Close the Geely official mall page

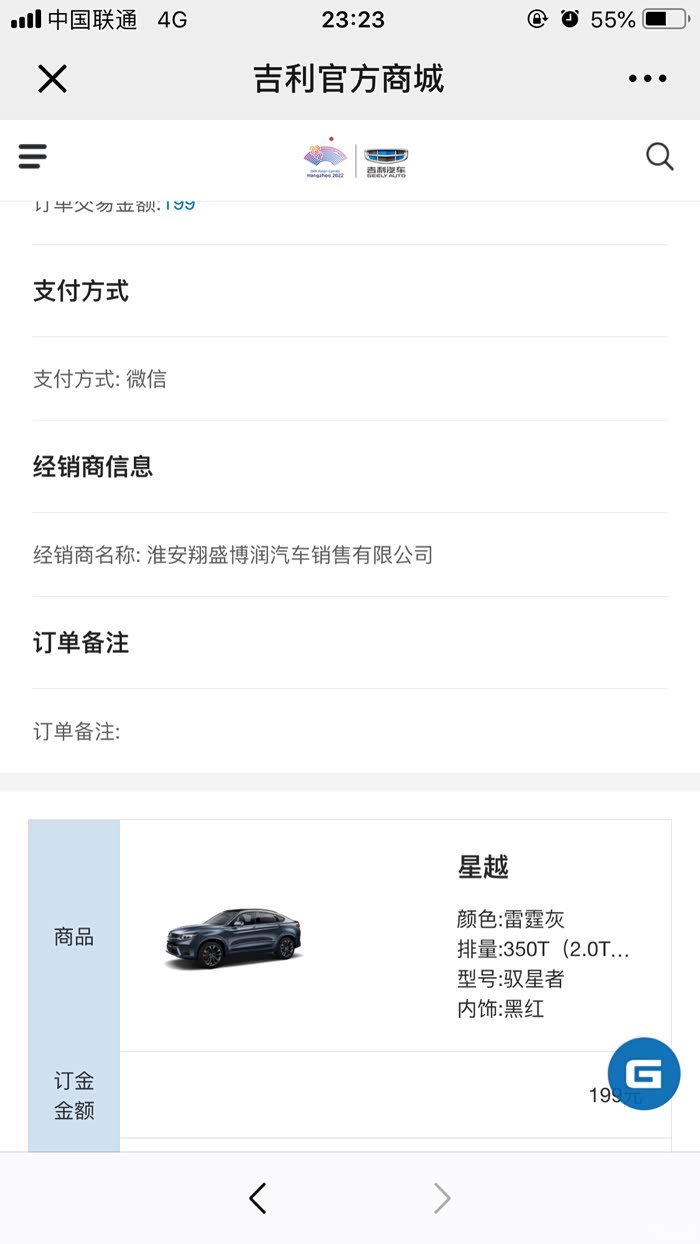pos(52,79)
